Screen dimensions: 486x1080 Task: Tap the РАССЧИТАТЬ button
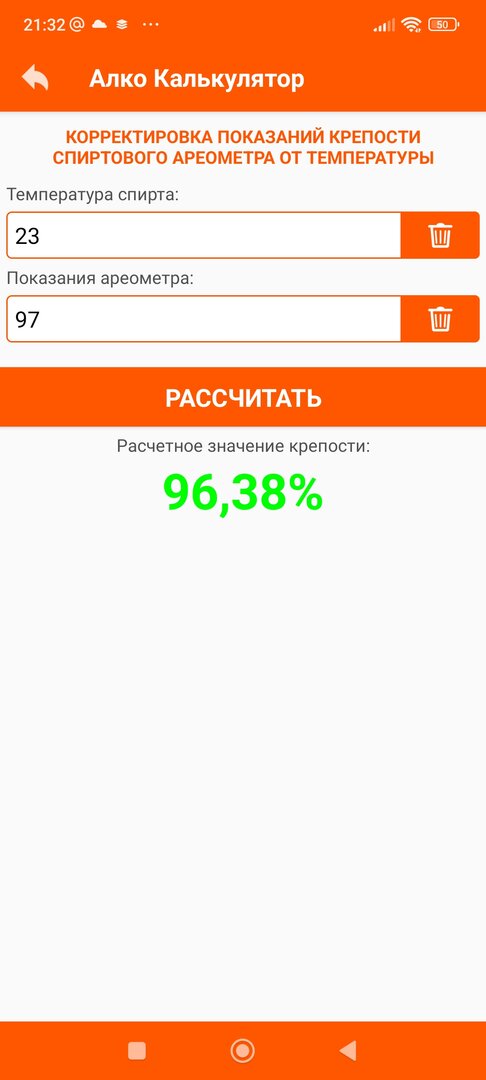[243, 397]
